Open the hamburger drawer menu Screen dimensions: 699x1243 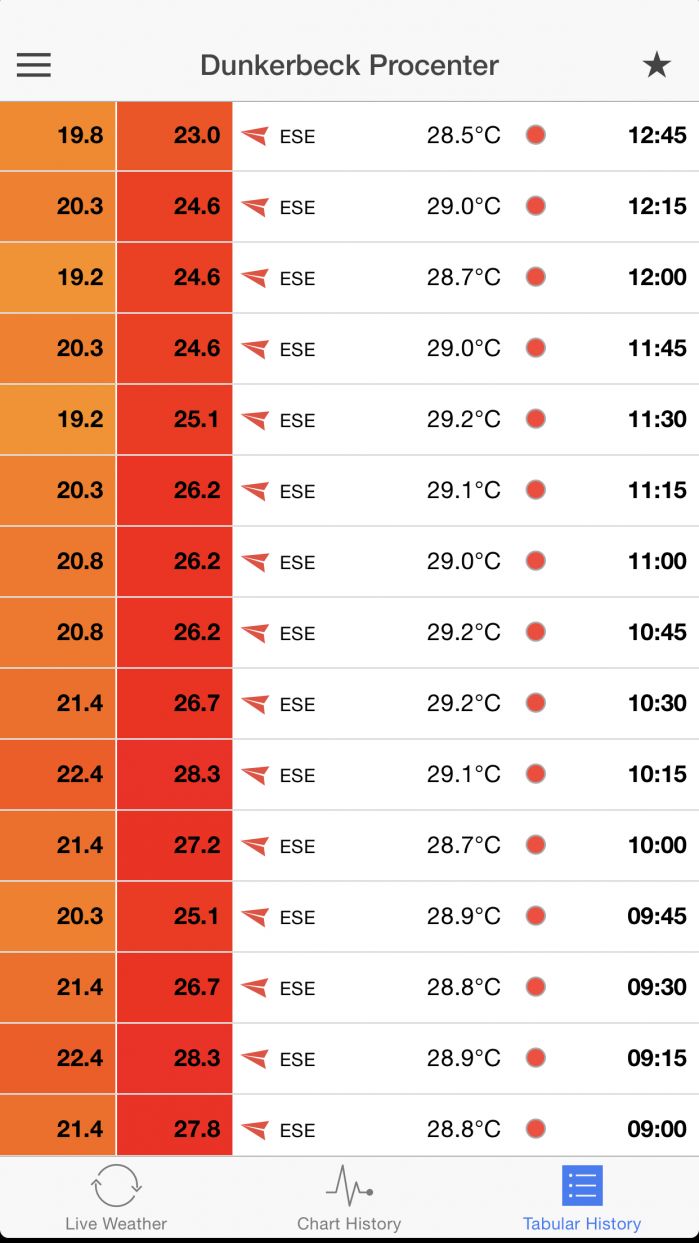pyautogui.click(x=34, y=66)
